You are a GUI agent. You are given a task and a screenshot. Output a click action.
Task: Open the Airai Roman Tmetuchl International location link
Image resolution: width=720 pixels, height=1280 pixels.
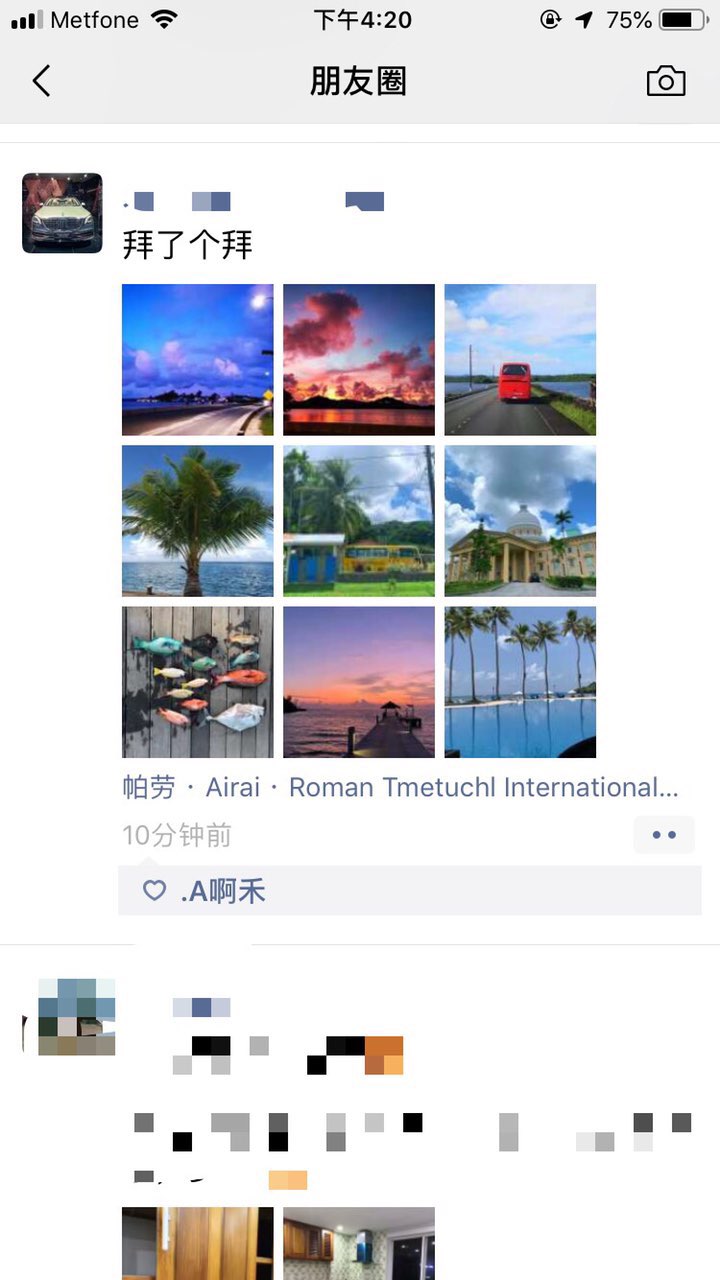click(400, 788)
